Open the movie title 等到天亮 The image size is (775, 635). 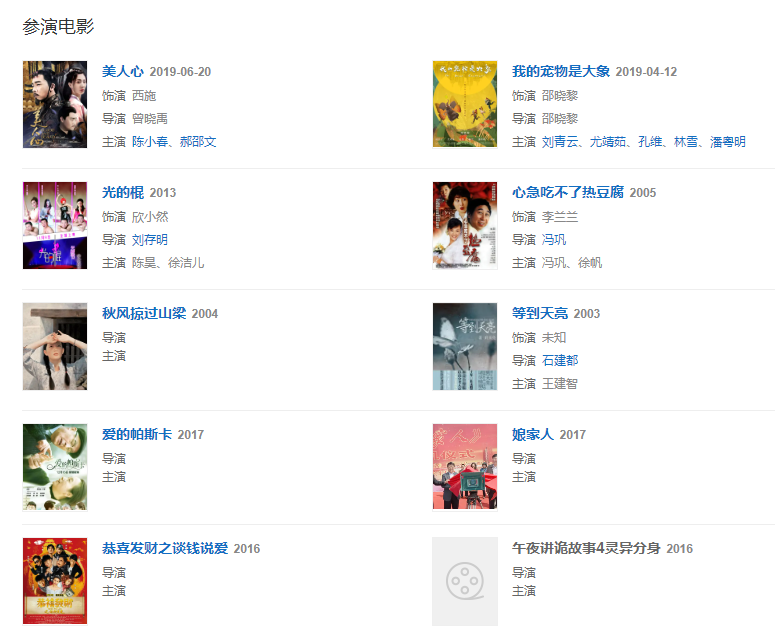[x=539, y=313]
